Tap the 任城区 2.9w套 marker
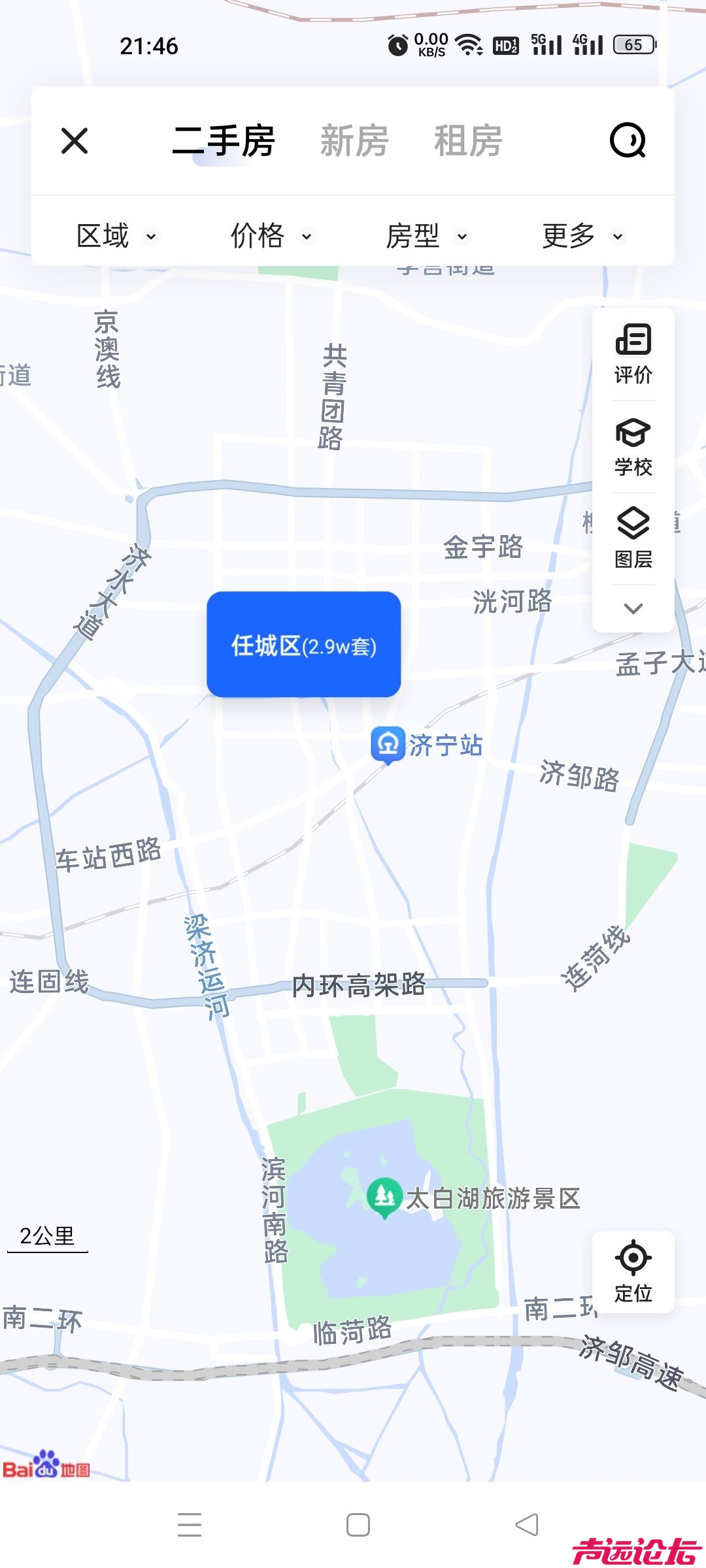 pyautogui.click(x=303, y=645)
